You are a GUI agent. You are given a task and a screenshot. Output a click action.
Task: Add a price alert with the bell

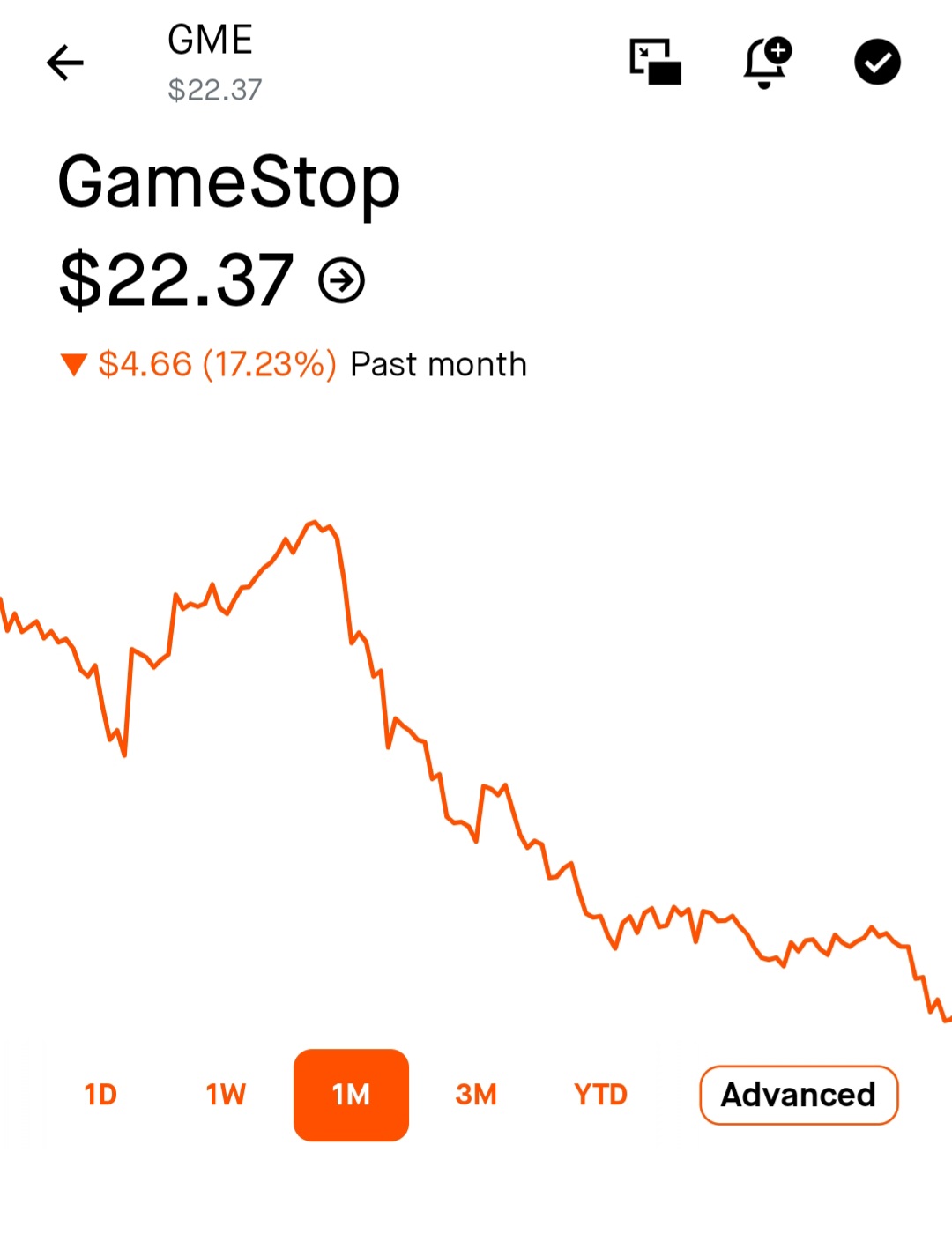click(767, 62)
